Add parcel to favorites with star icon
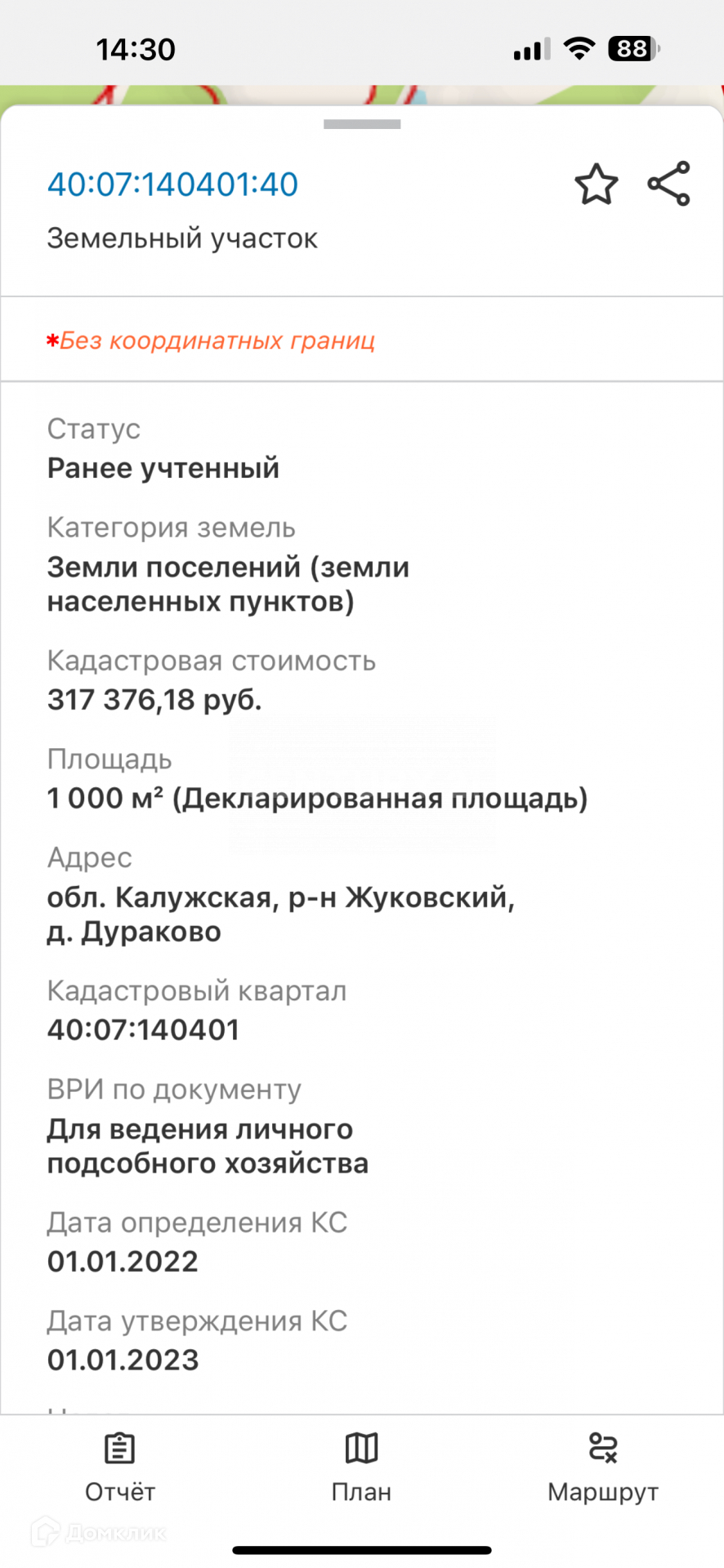This screenshot has height=1568, width=724. [597, 185]
